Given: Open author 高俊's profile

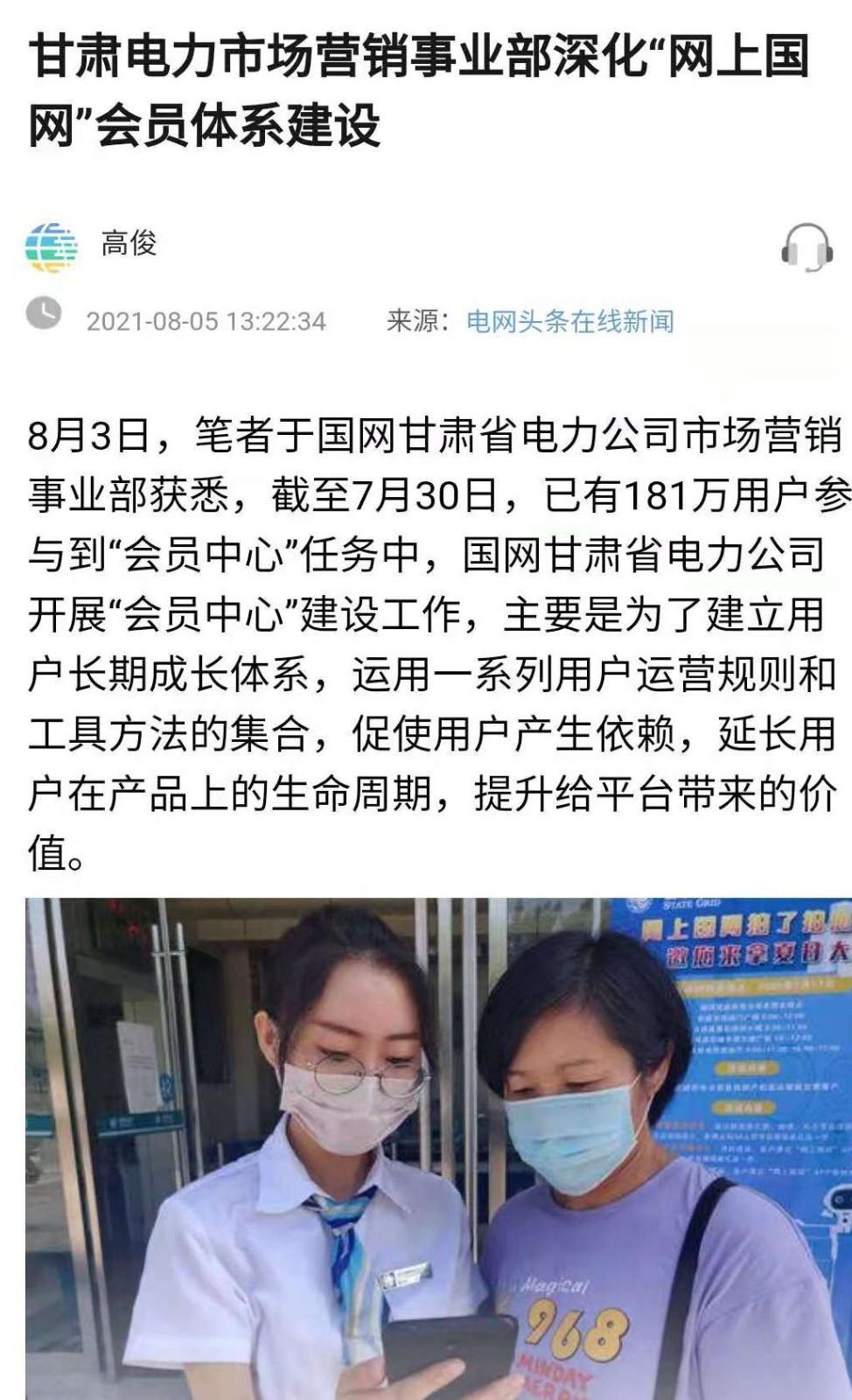Looking at the screenshot, I should tap(129, 243).
